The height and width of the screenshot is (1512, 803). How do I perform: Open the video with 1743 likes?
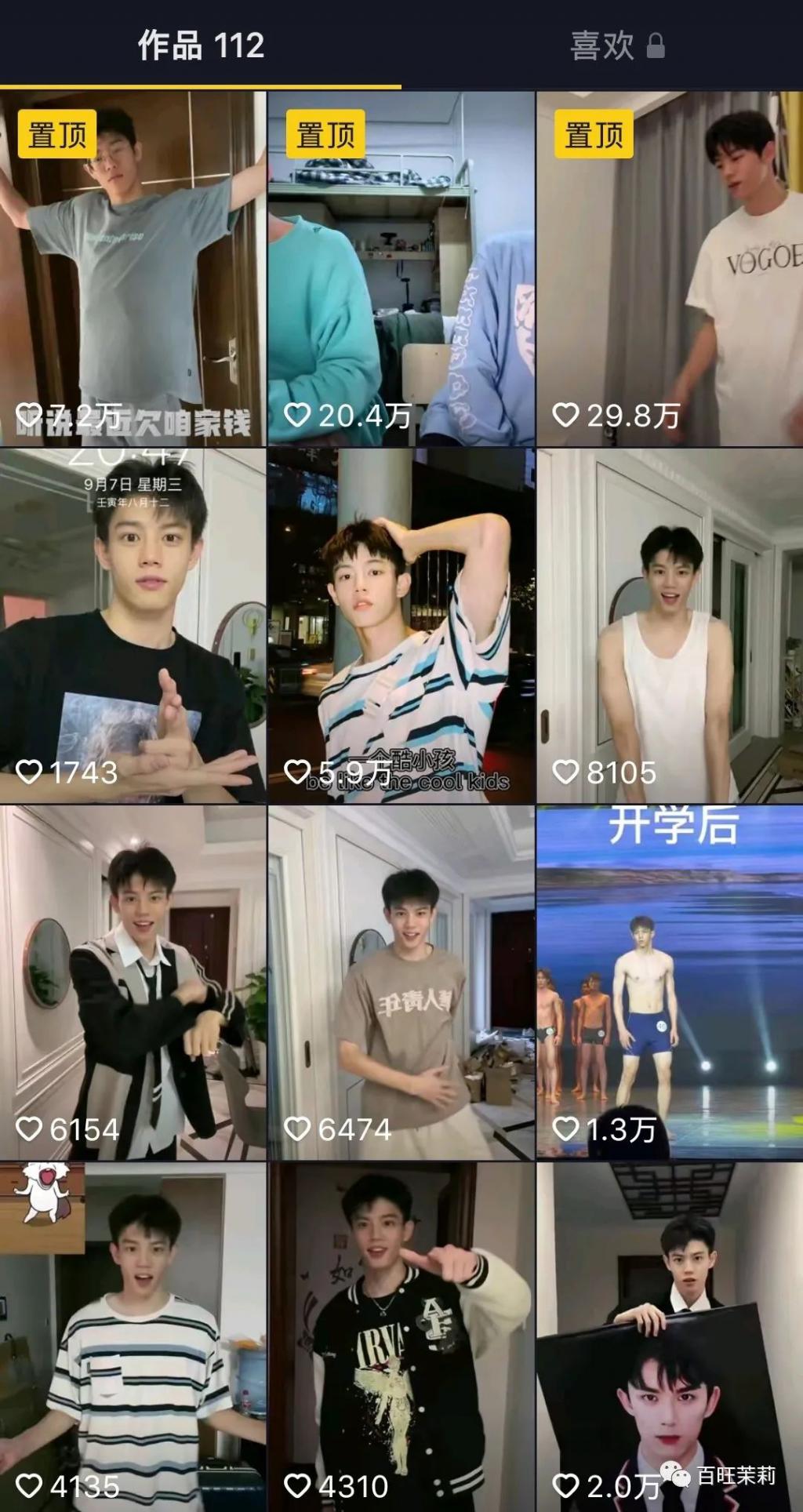coord(133,625)
